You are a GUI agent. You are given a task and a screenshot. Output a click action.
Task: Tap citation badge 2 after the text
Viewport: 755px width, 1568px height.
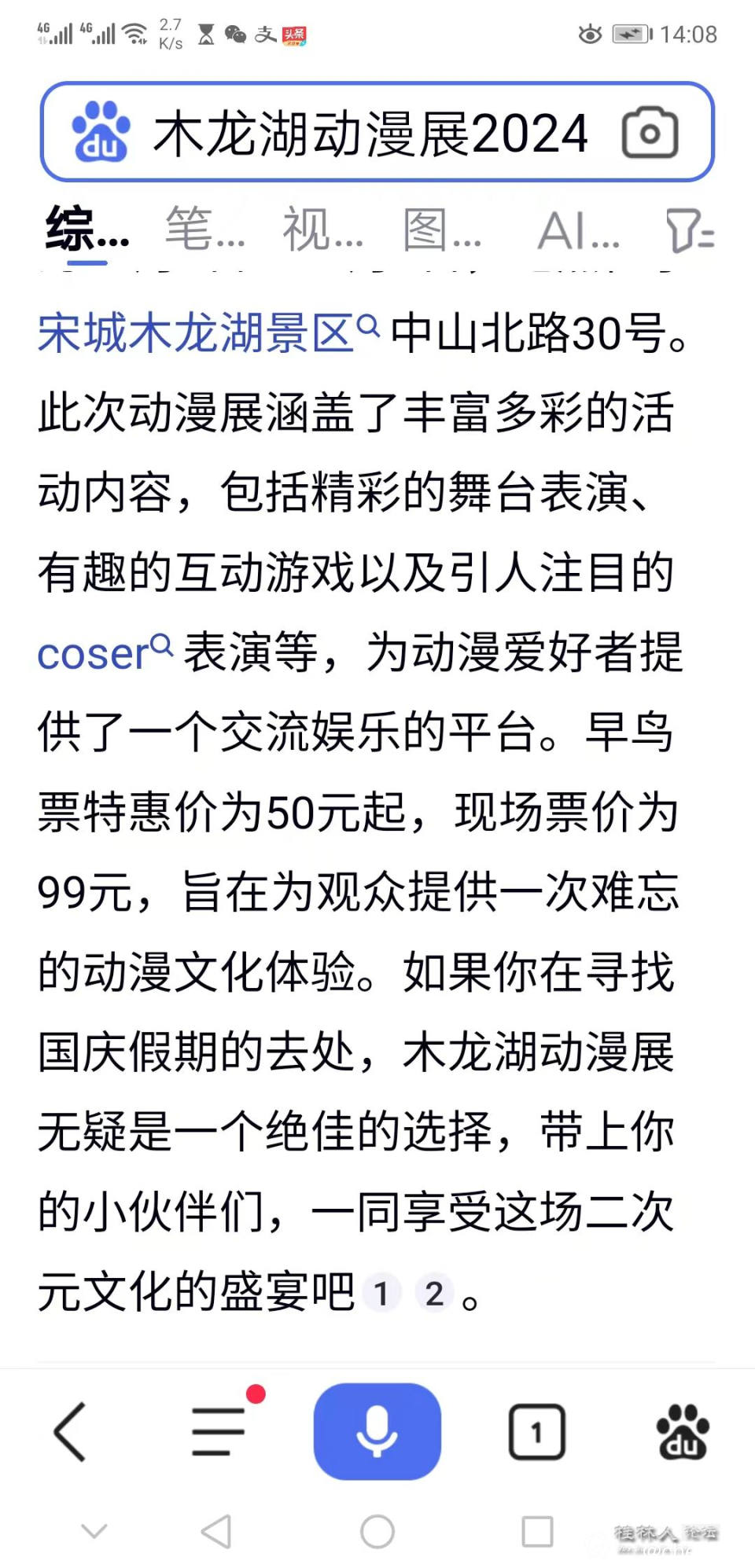[x=435, y=1291]
